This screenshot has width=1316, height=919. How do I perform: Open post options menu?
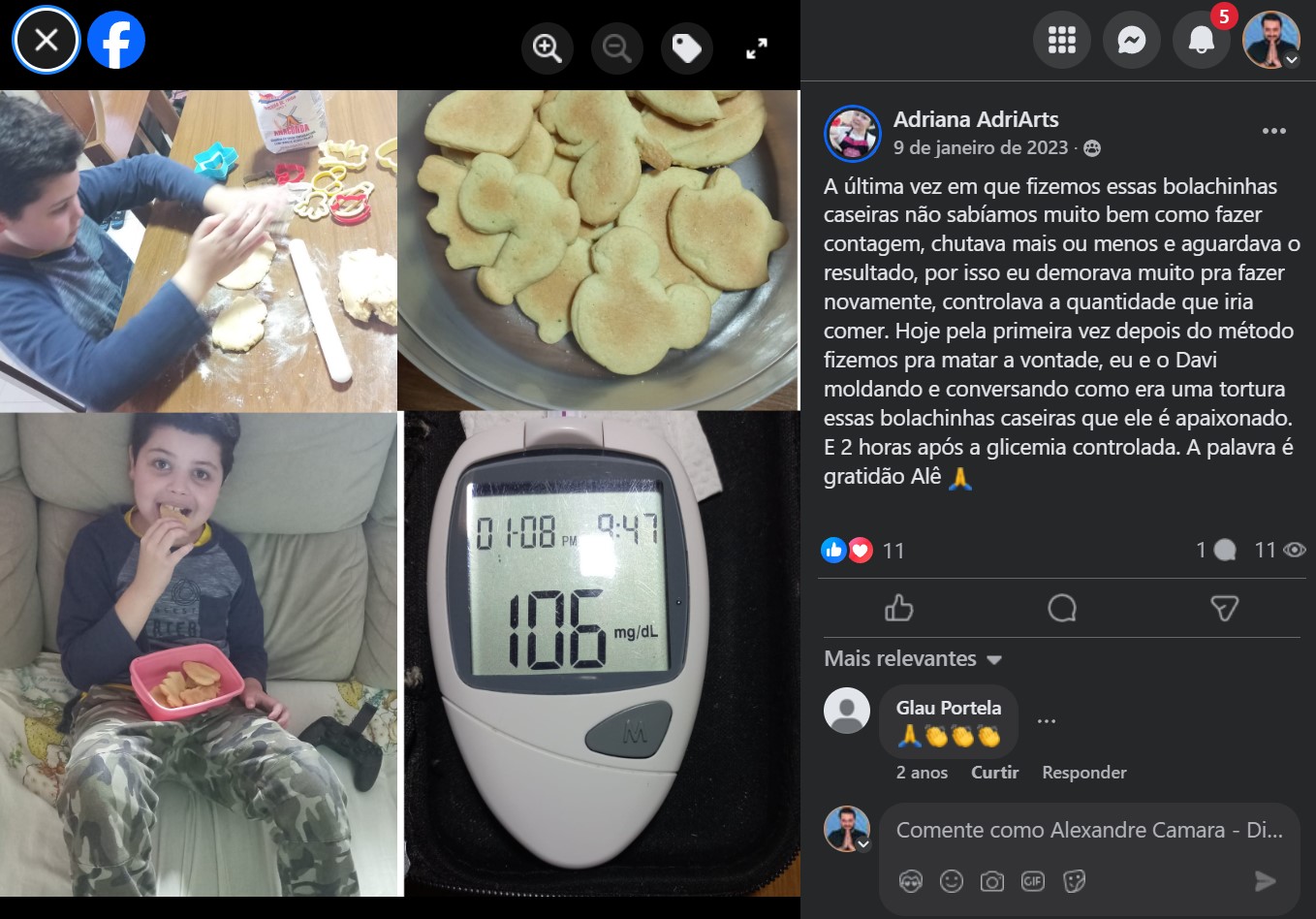pyautogui.click(x=1273, y=131)
